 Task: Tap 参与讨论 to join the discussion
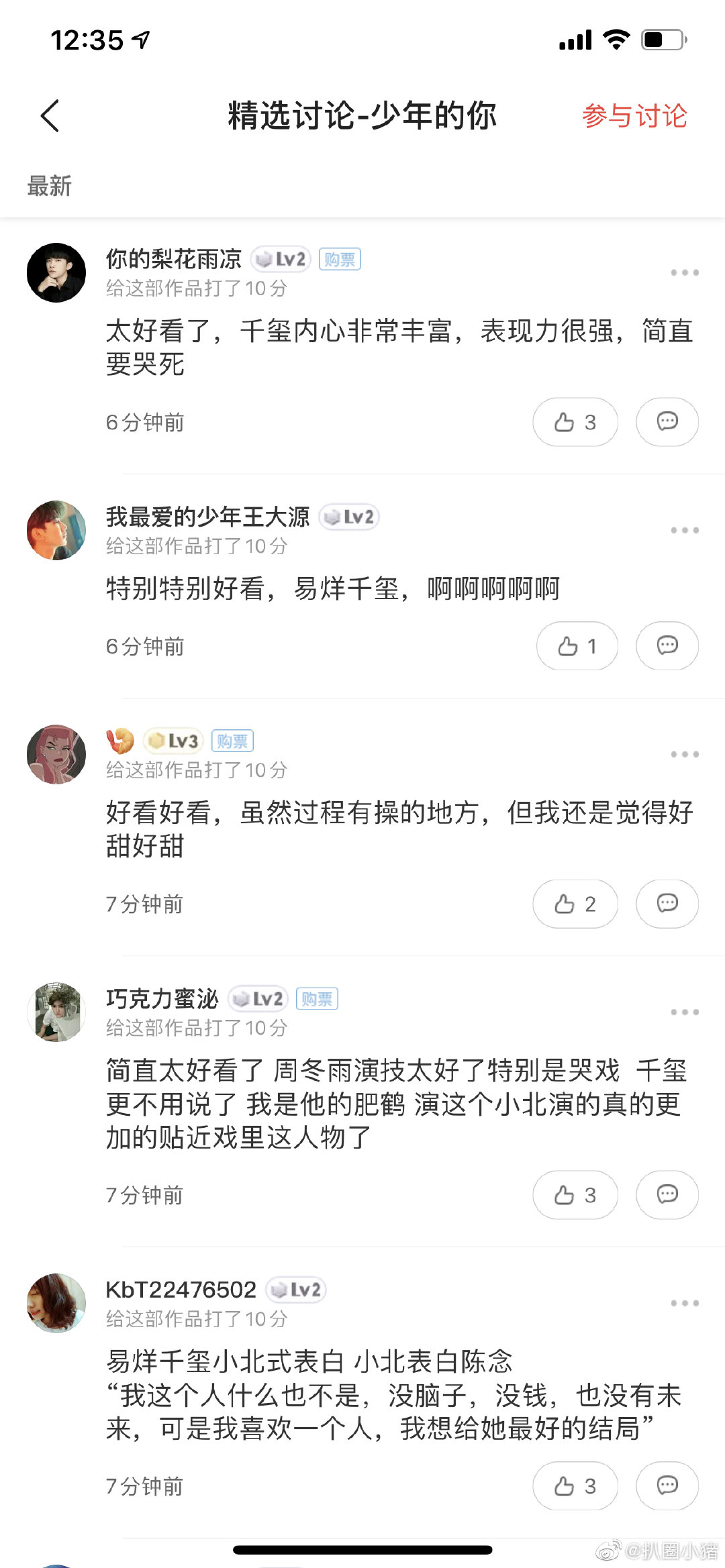point(634,116)
